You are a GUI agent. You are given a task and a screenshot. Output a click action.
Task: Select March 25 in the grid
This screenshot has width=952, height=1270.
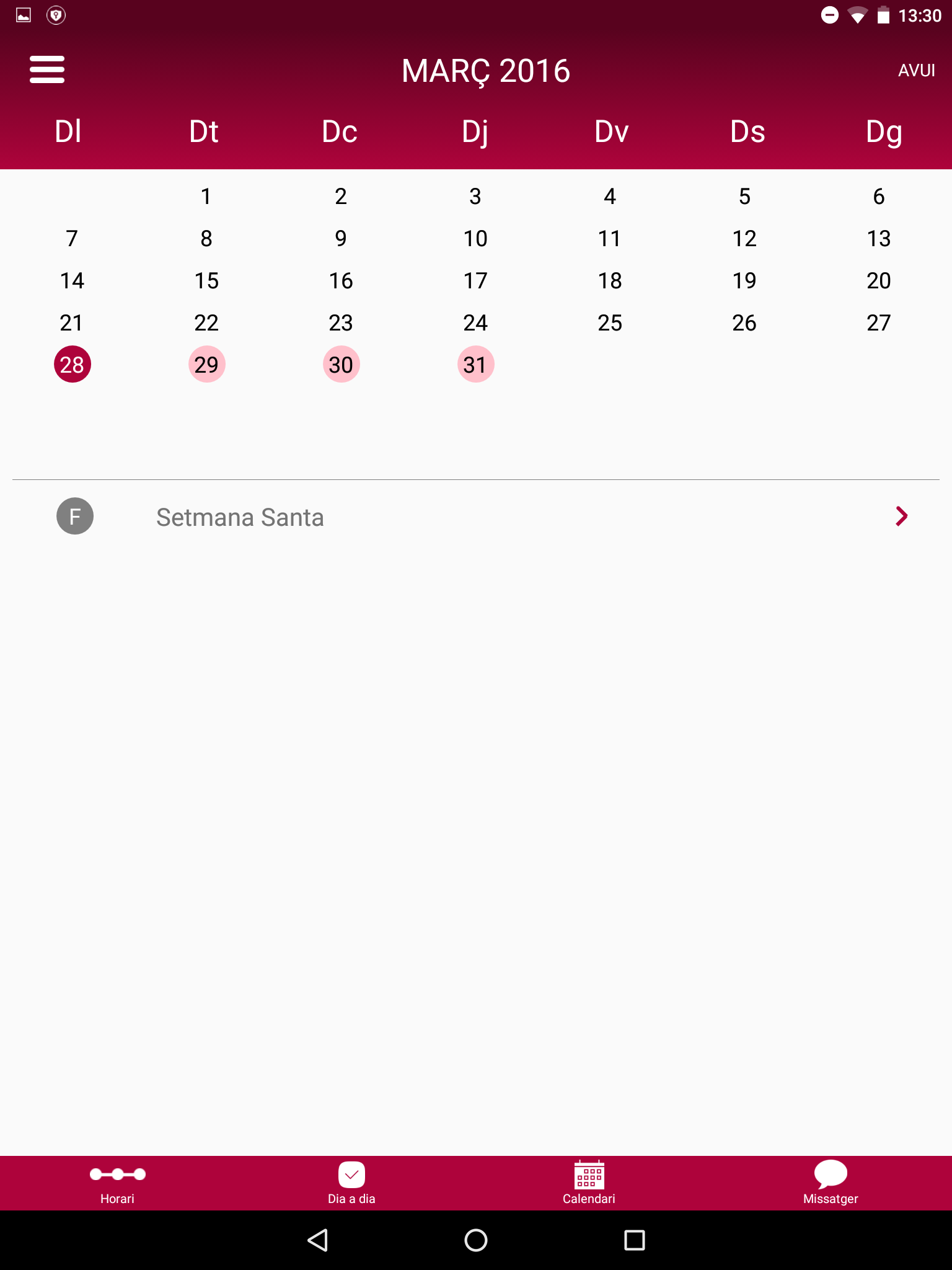pos(610,323)
